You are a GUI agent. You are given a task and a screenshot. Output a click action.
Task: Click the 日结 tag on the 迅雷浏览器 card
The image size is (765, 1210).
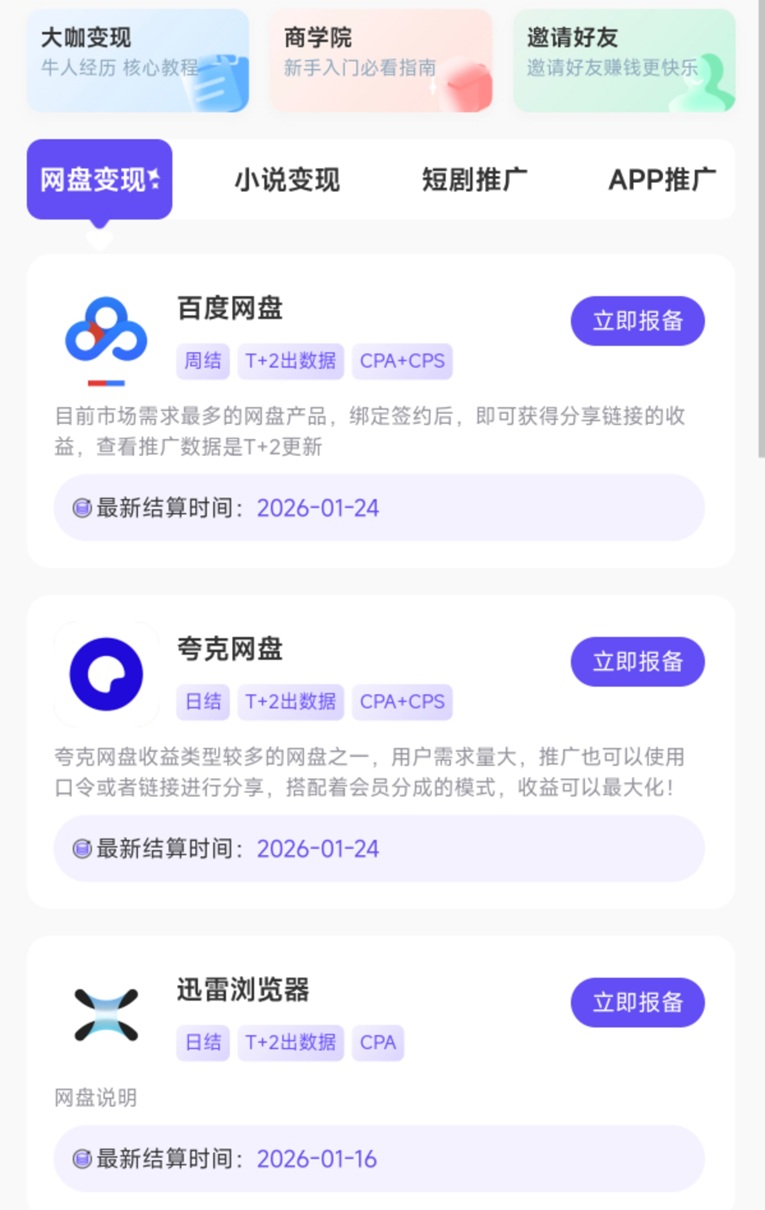coord(202,1043)
